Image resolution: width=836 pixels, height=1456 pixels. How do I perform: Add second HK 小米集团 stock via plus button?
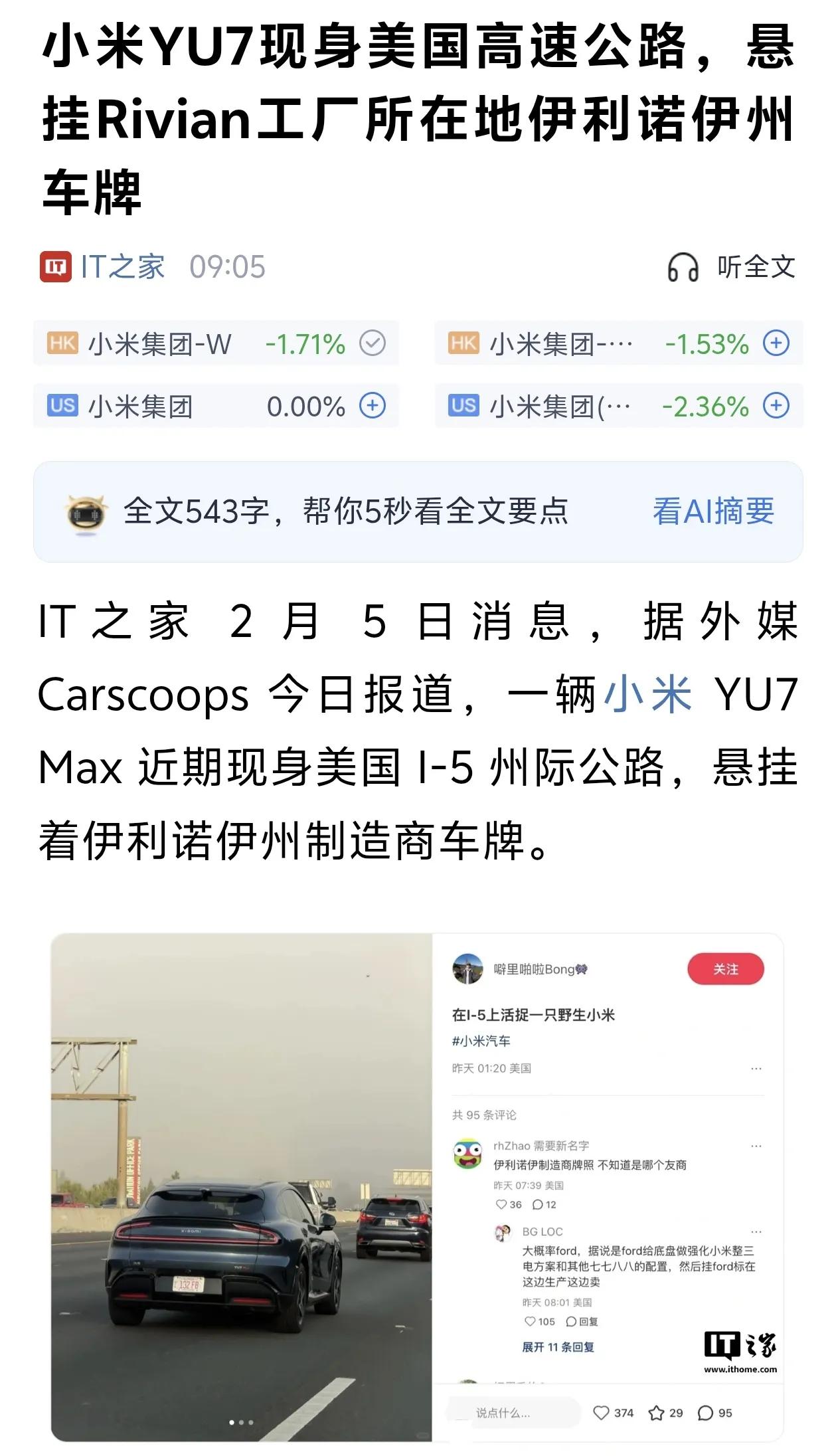pyautogui.click(x=776, y=344)
